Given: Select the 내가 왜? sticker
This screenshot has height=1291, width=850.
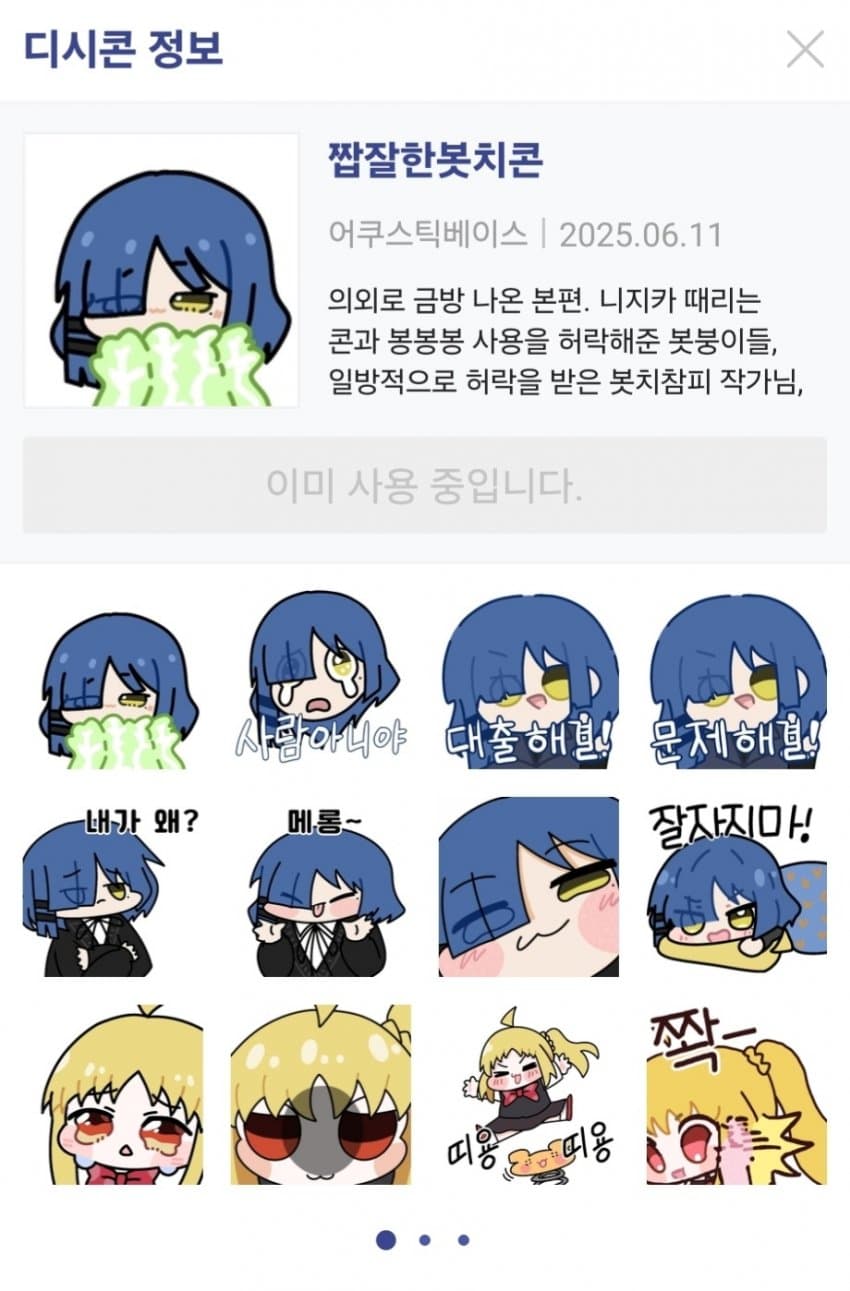Looking at the screenshot, I should coord(112,890).
